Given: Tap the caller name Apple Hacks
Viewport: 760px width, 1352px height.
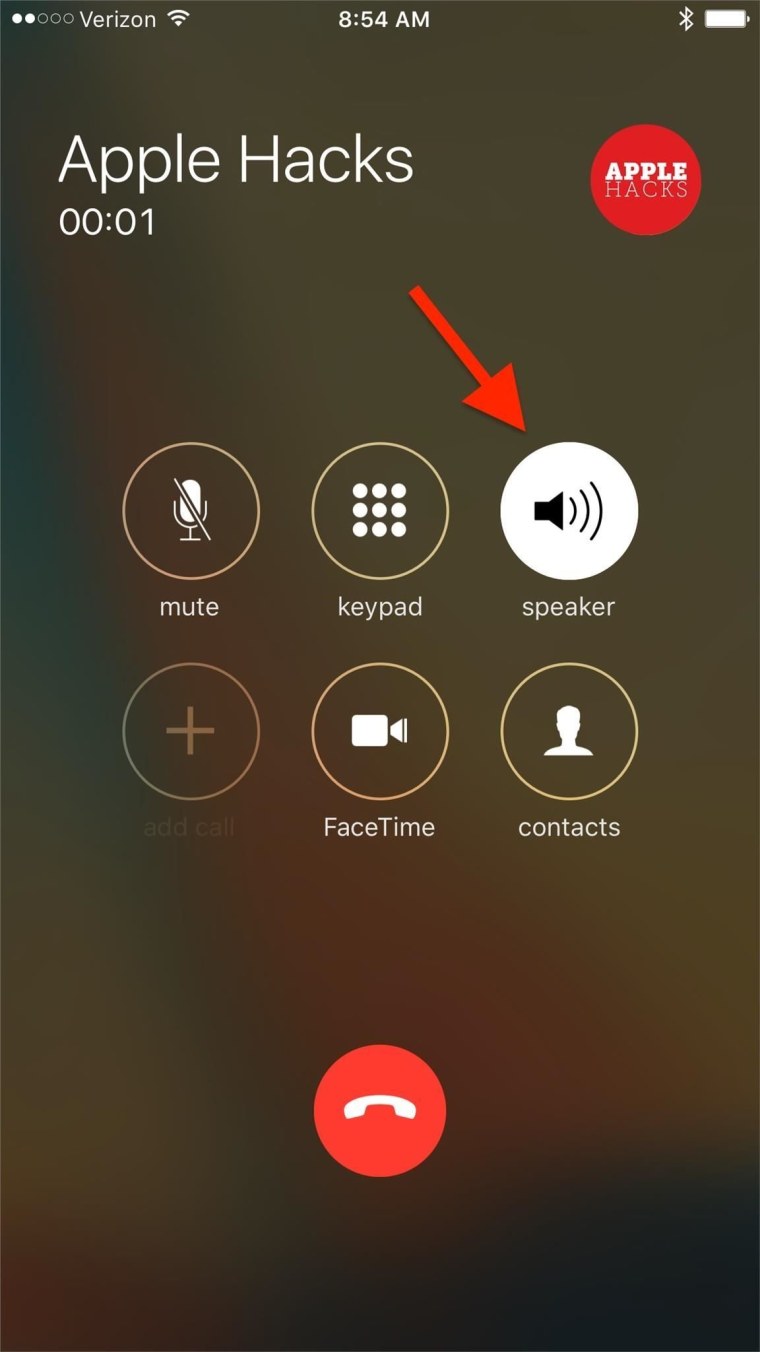Looking at the screenshot, I should tap(236, 160).
